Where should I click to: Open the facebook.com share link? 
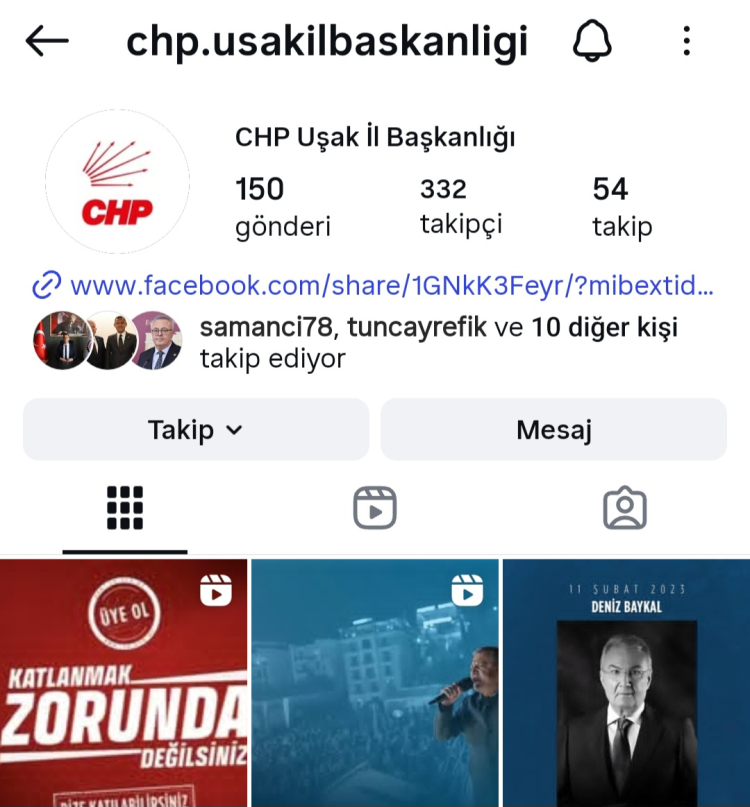tap(392, 286)
